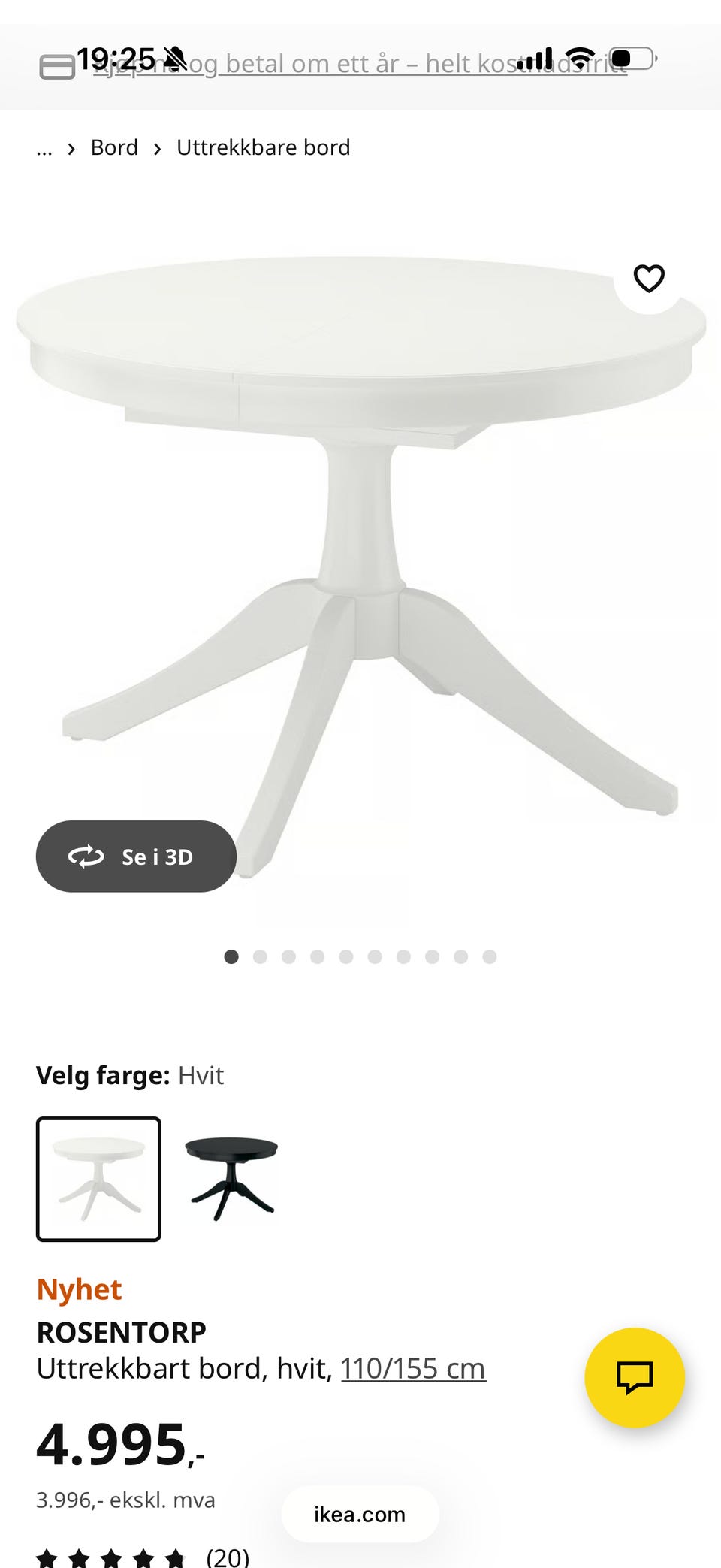Start a chat with support
Viewport: 721px width, 1568px height.
point(635,1377)
